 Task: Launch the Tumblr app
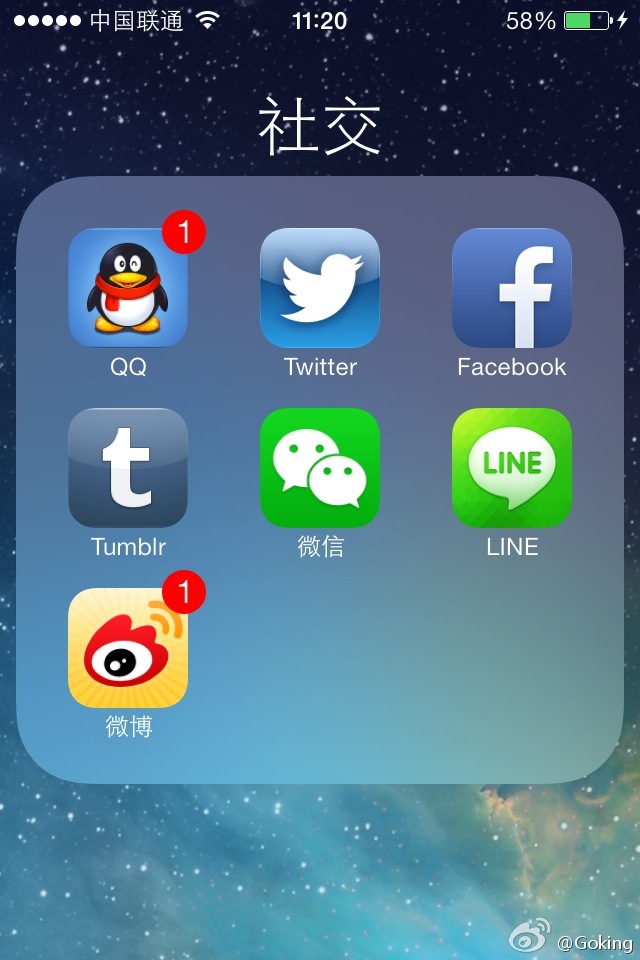128,468
